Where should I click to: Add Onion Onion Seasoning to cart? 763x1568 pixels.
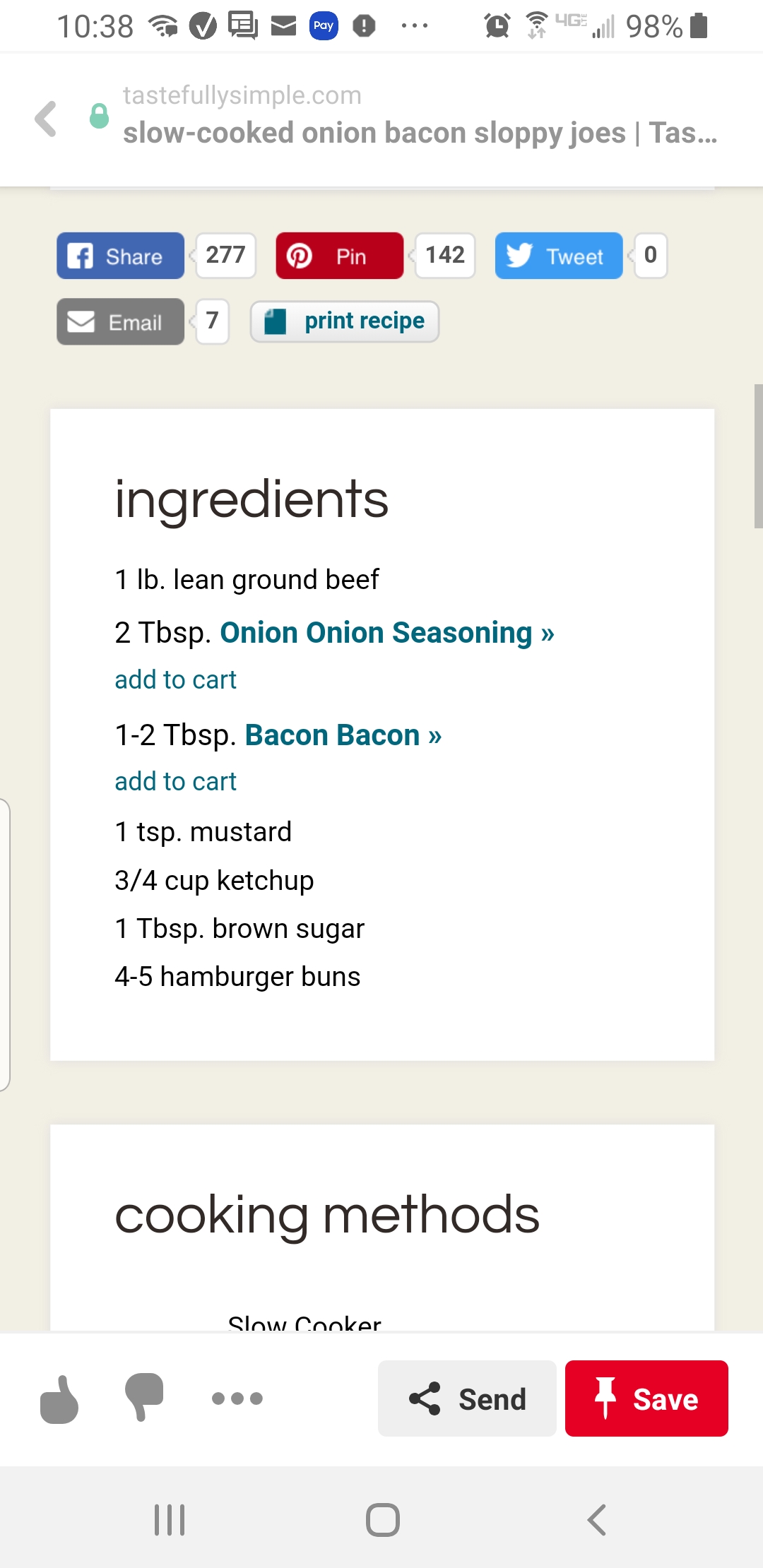176,679
